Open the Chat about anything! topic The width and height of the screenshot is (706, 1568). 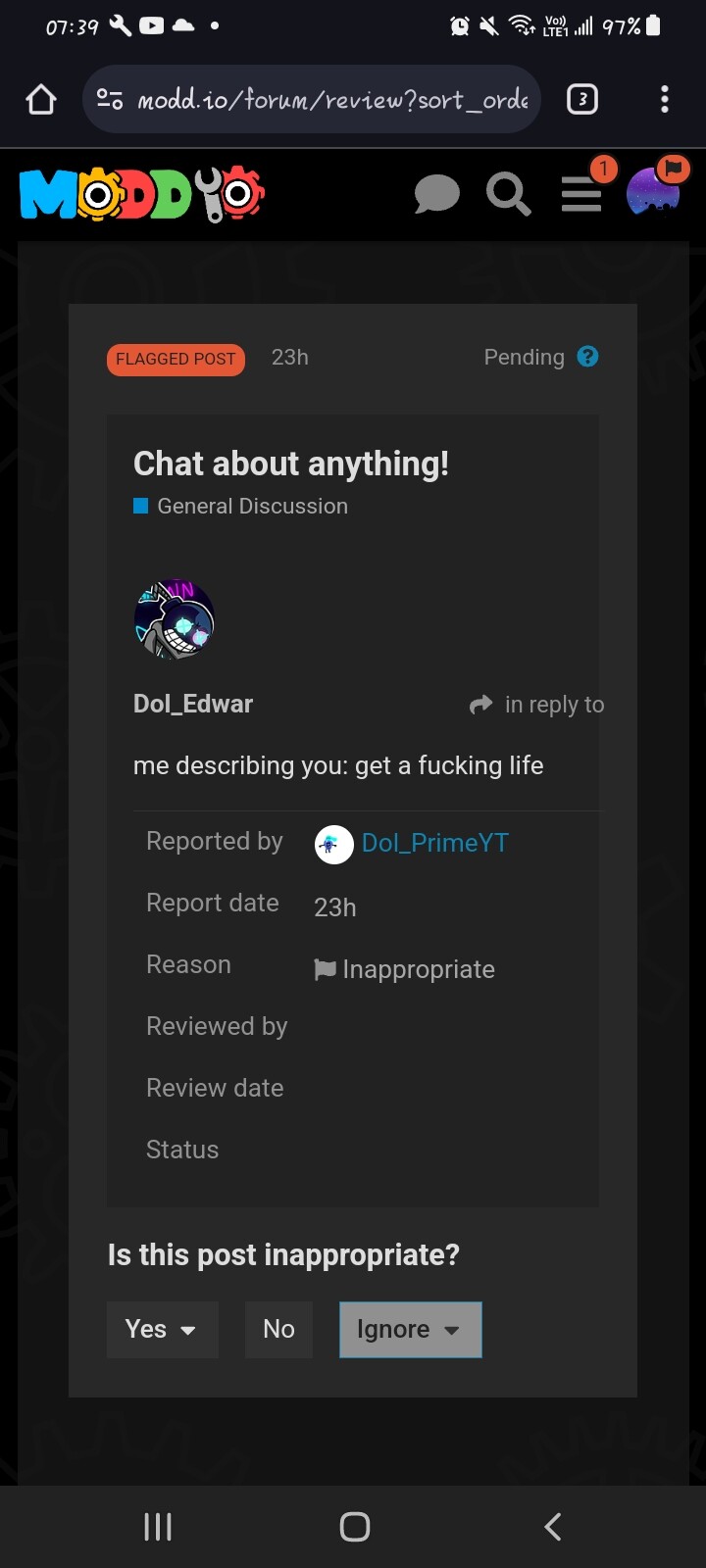pyautogui.click(x=291, y=464)
